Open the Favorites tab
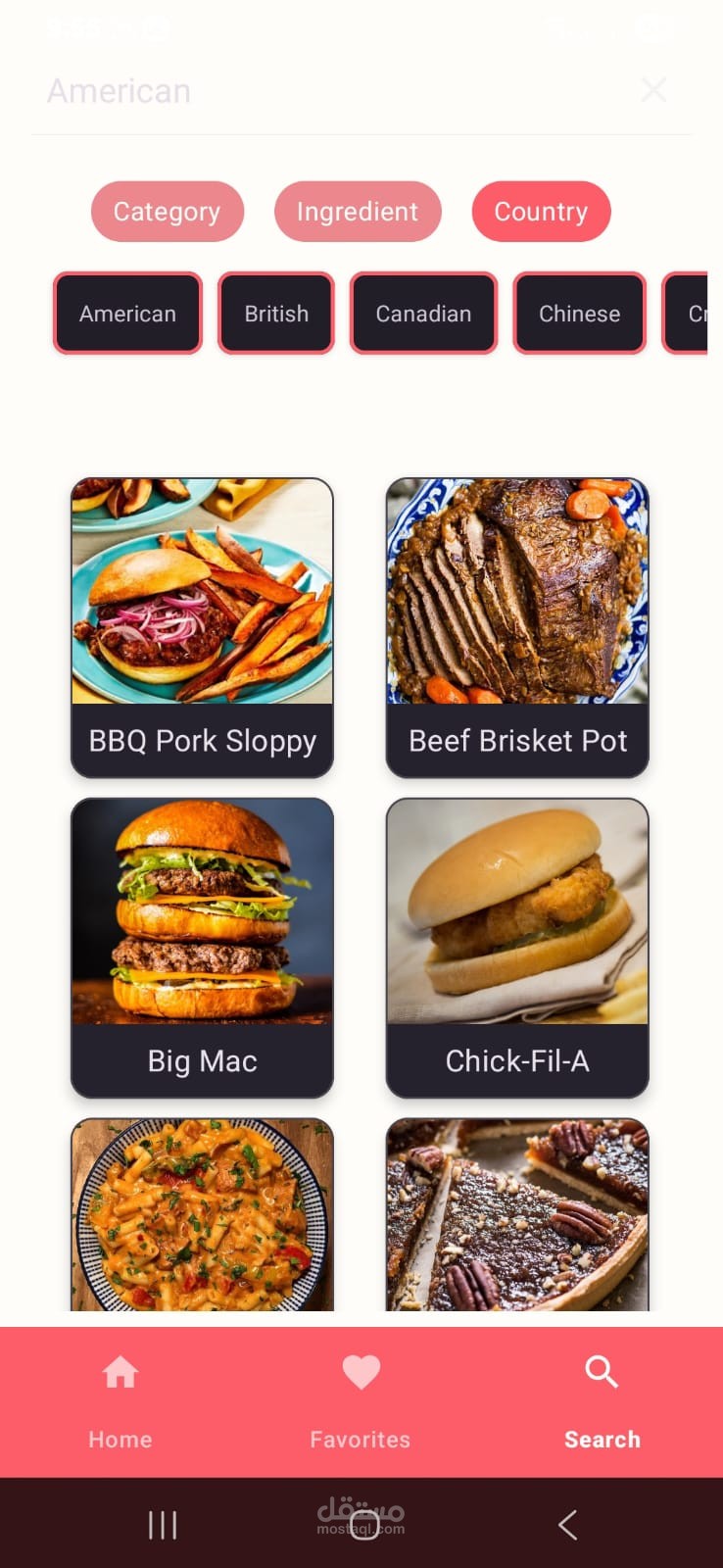This screenshot has height=1568, width=723. [361, 1399]
